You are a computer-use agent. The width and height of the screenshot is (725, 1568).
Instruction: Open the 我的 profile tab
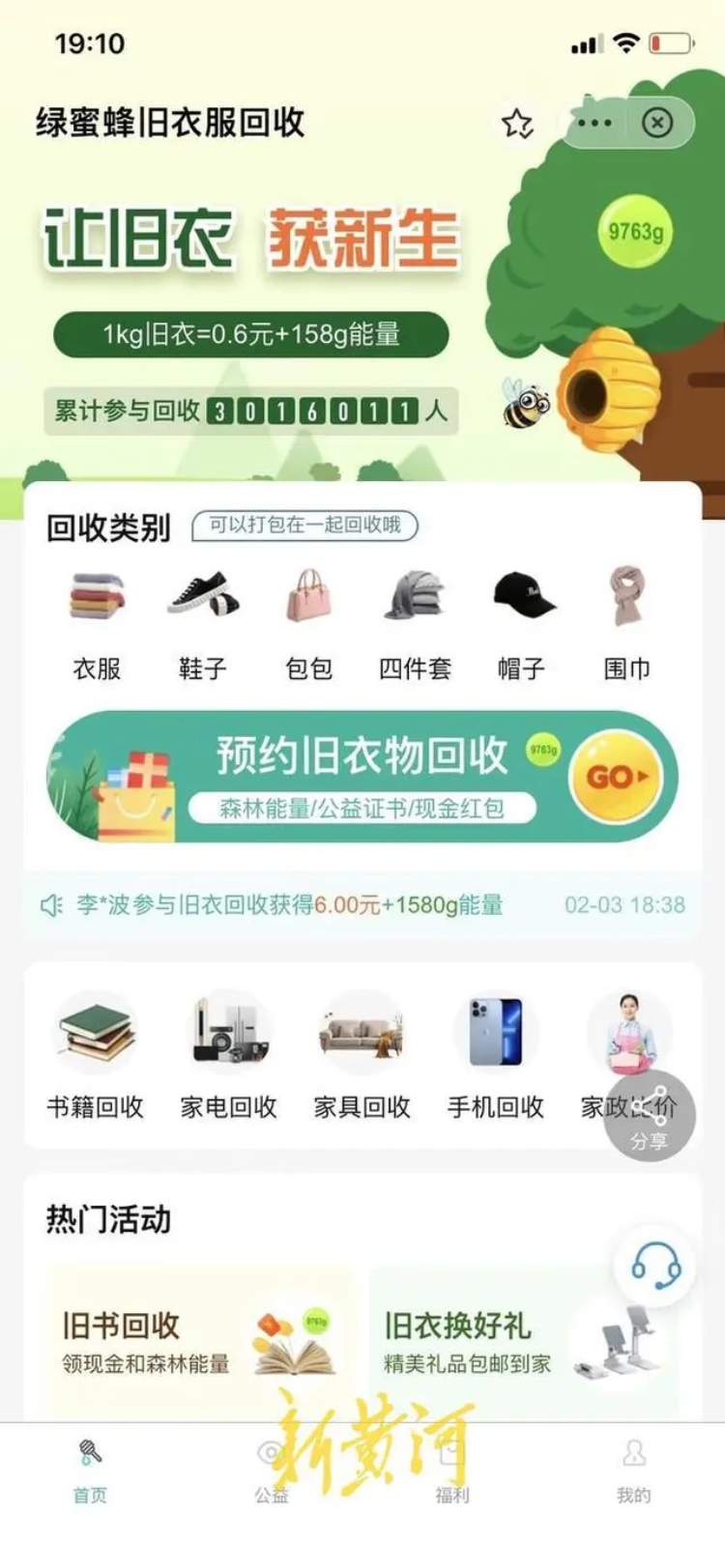coord(635,1468)
